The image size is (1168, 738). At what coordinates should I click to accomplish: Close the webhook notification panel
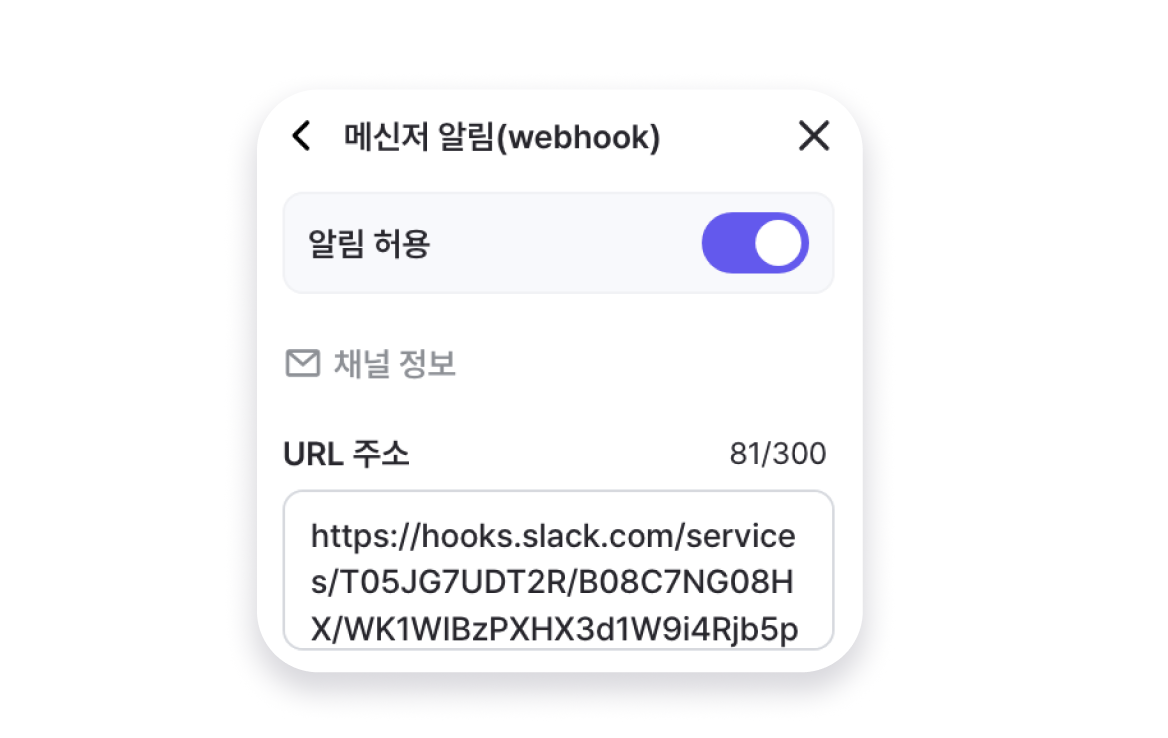814,136
